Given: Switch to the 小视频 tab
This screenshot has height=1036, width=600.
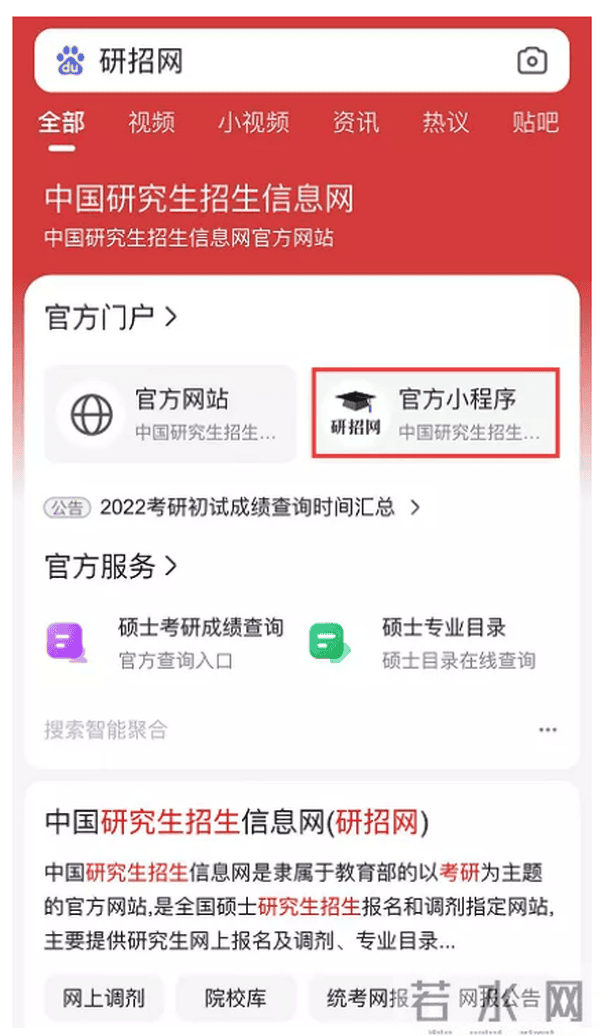Looking at the screenshot, I should [253, 123].
